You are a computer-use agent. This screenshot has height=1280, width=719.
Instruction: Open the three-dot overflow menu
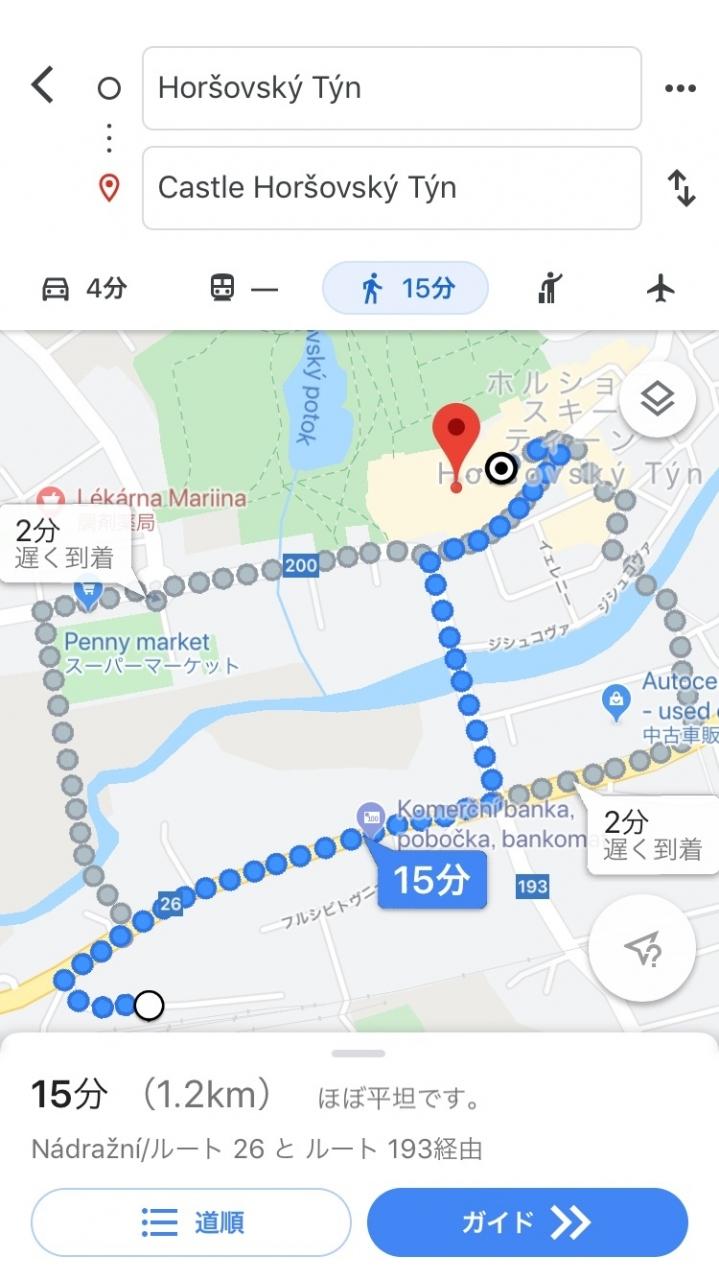[680, 88]
